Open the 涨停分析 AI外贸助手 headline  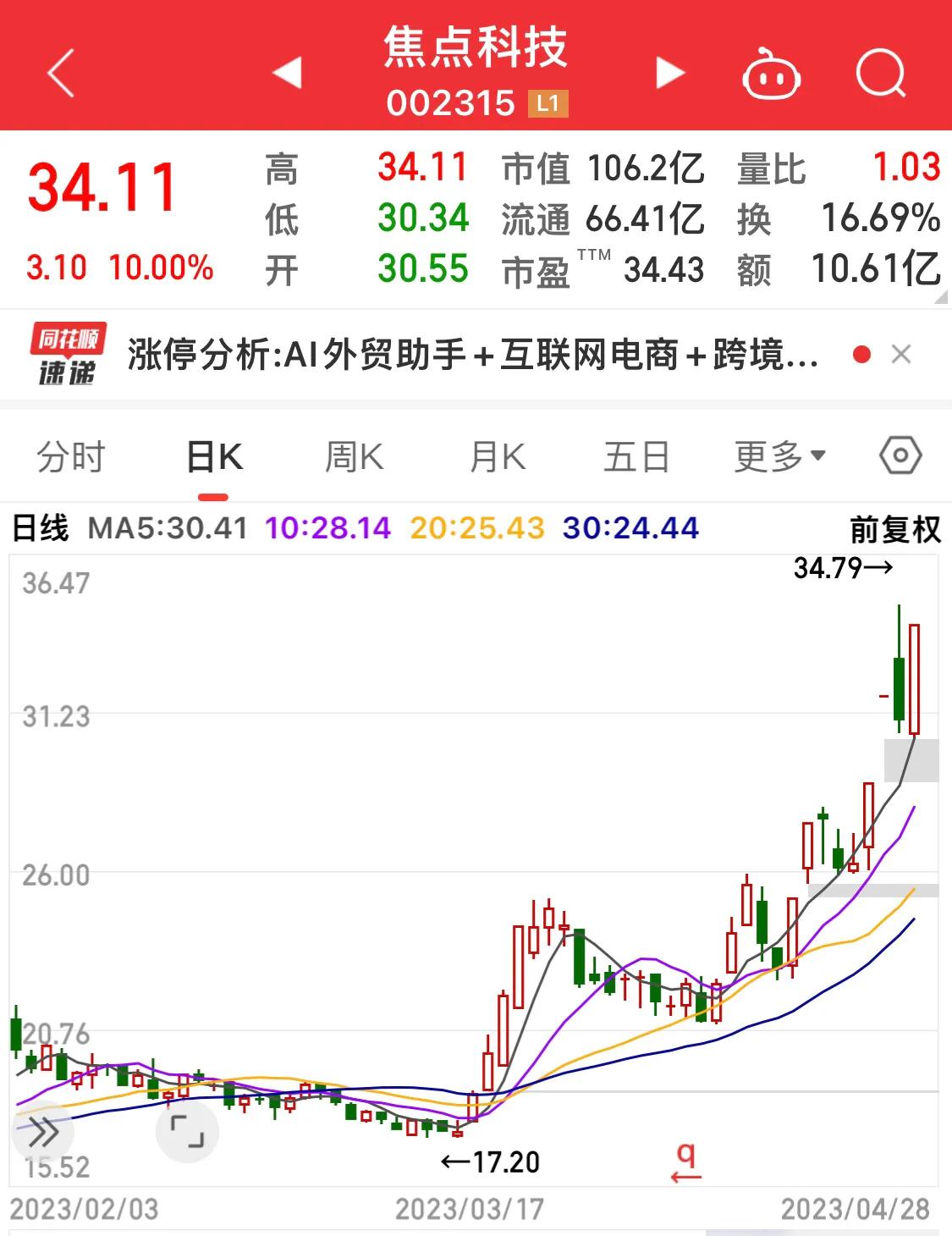pyautogui.click(x=470, y=356)
